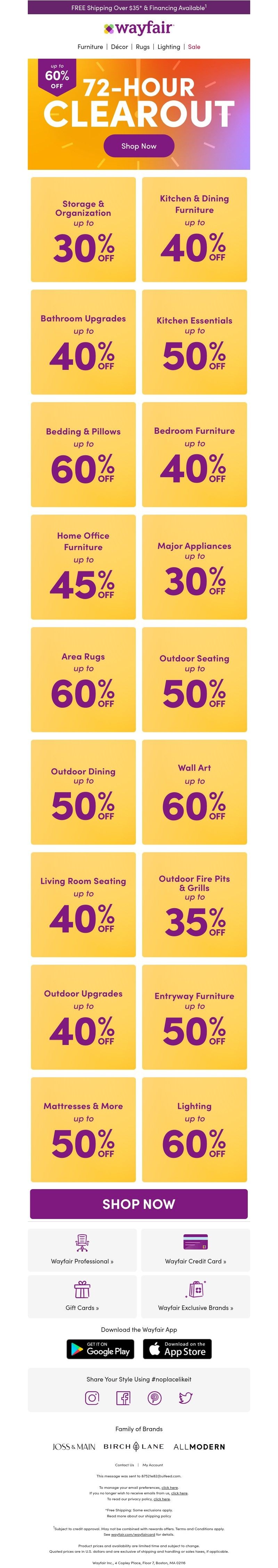Open the Sale navigation link
The height and width of the screenshot is (1568, 278).
pos(194,47)
